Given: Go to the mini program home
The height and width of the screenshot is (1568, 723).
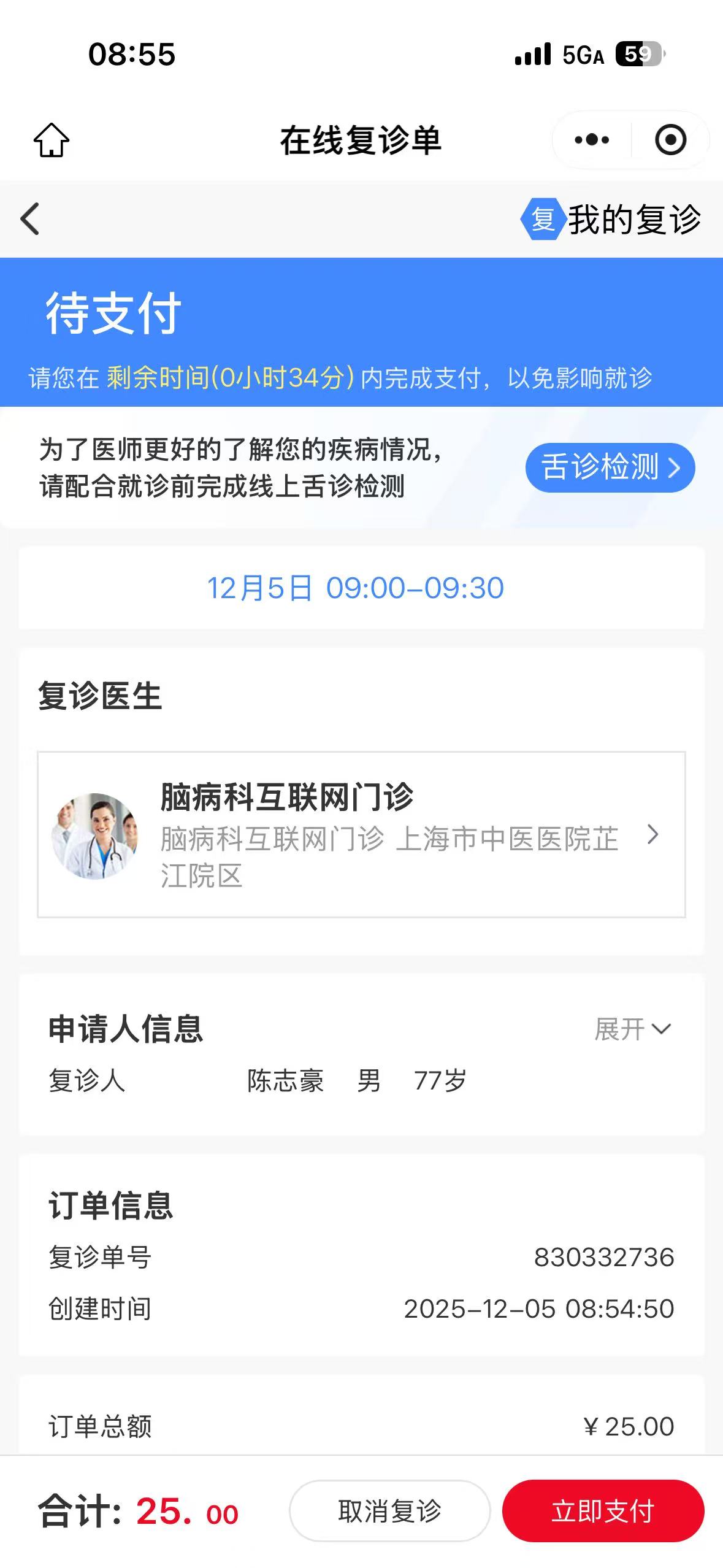Looking at the screenshot, I should tap(52, 140).
